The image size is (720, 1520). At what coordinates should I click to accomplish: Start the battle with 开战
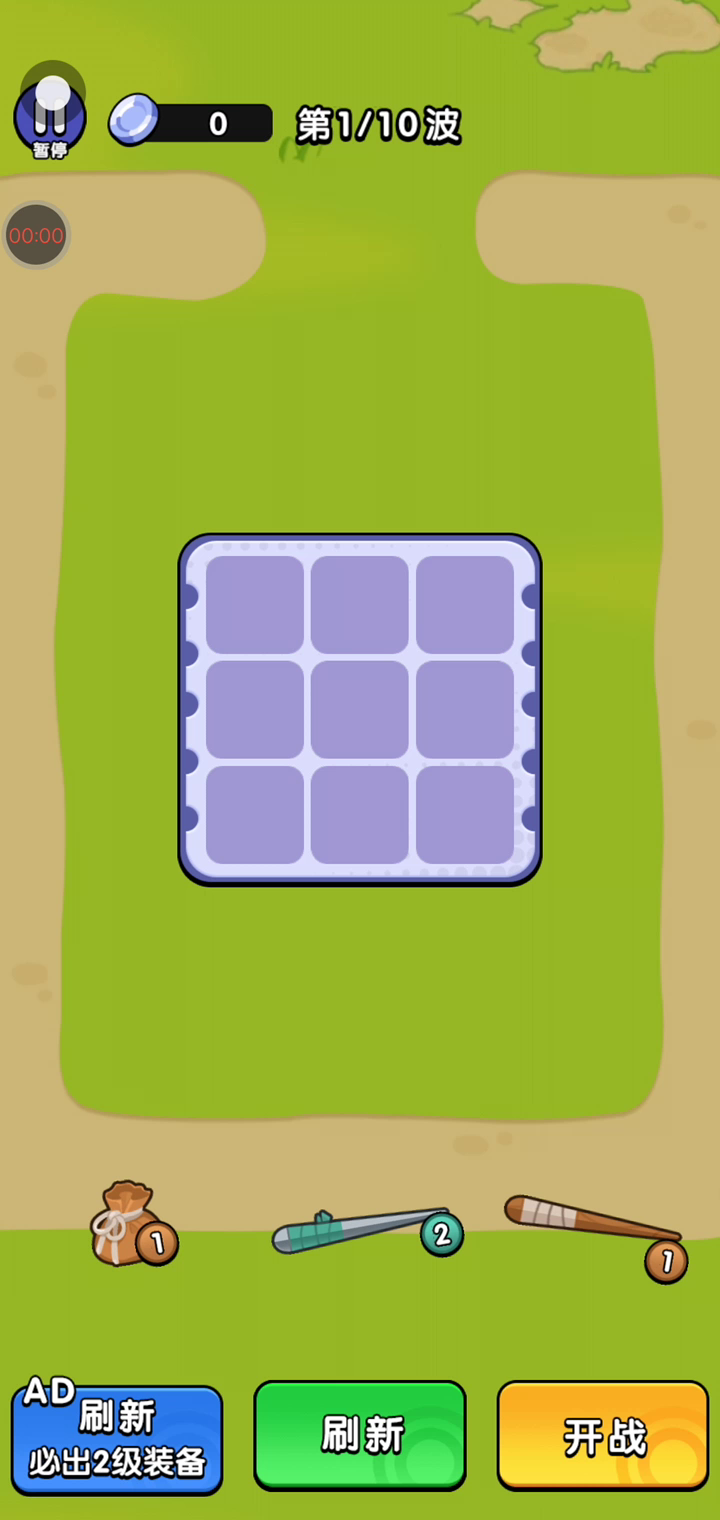point(603,1437)
